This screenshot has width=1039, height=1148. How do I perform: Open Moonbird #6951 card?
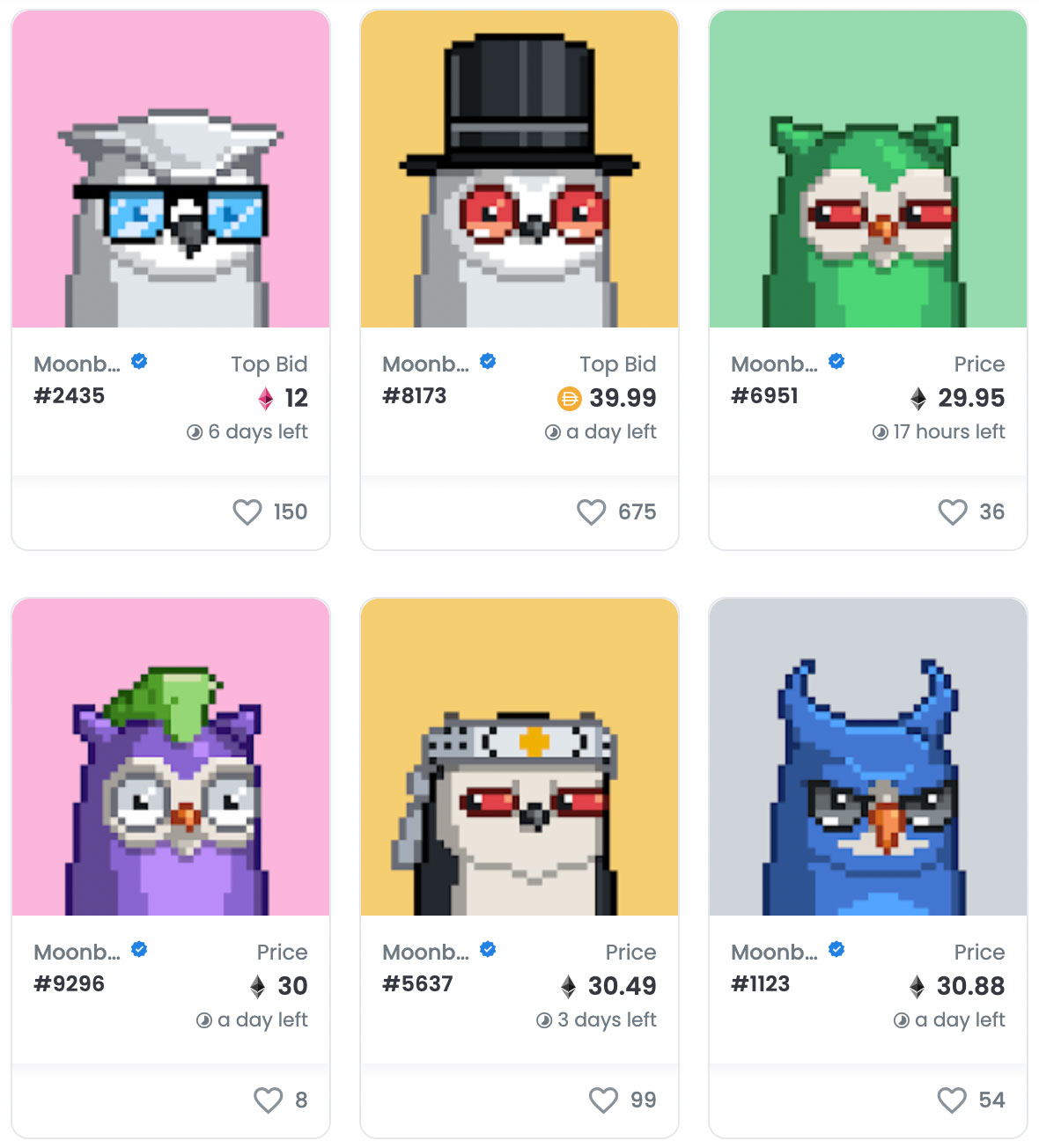click(868, 170)
